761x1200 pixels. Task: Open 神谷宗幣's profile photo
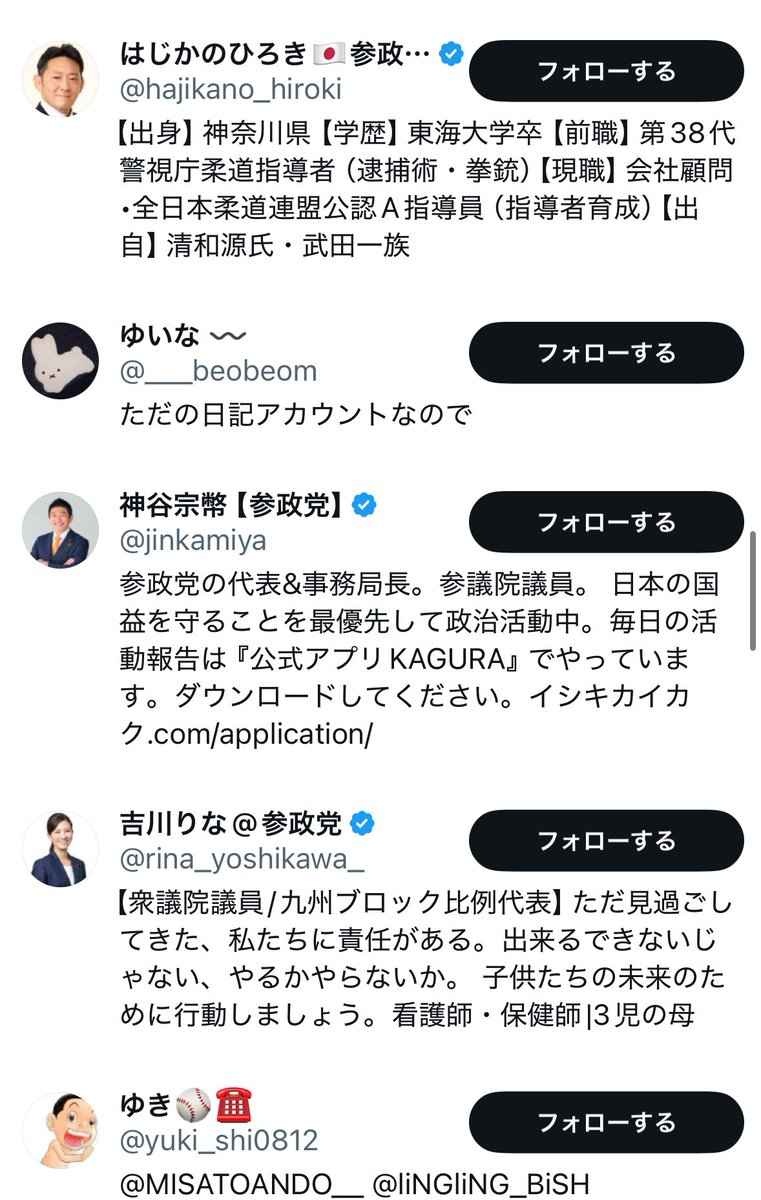(x=61, y=530)
